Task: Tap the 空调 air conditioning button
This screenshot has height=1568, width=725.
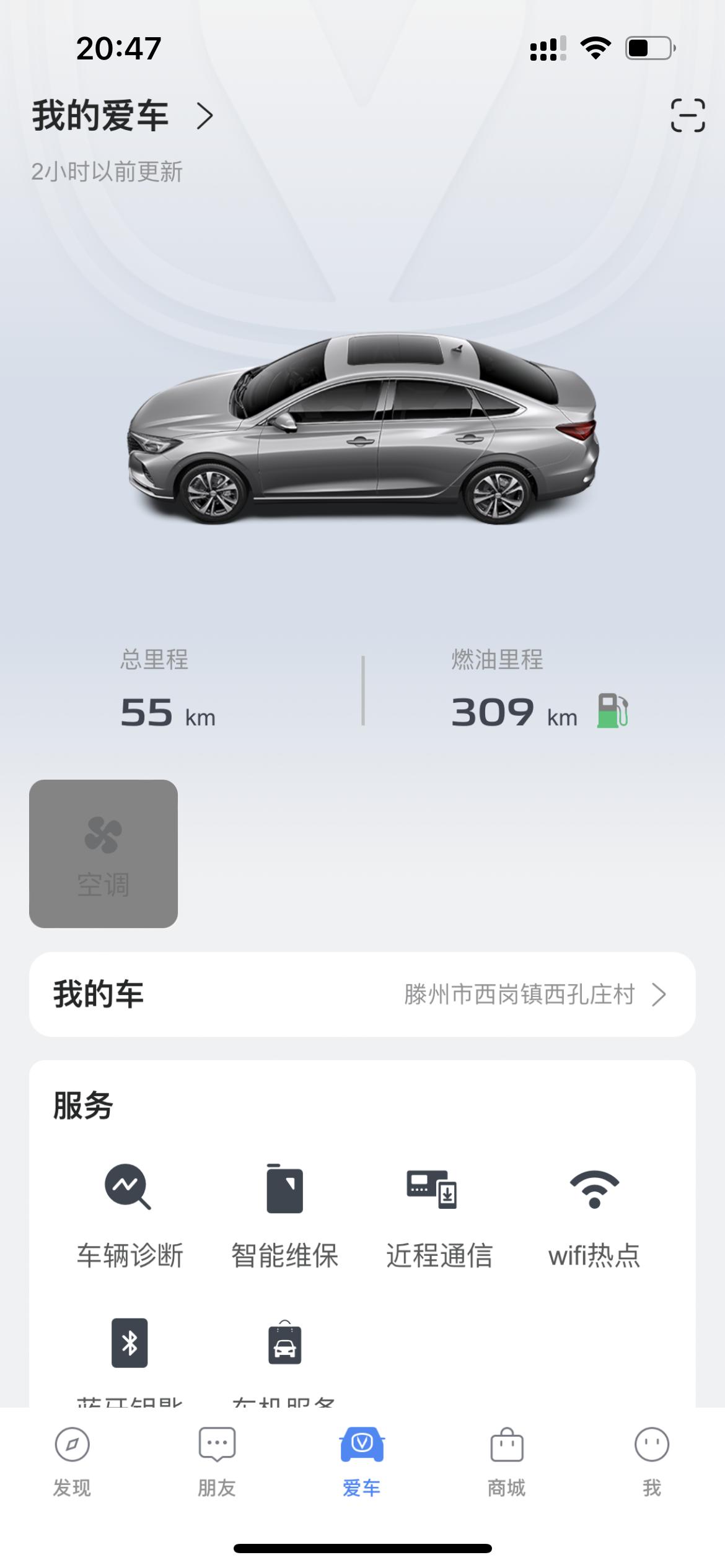Action: 103,853
